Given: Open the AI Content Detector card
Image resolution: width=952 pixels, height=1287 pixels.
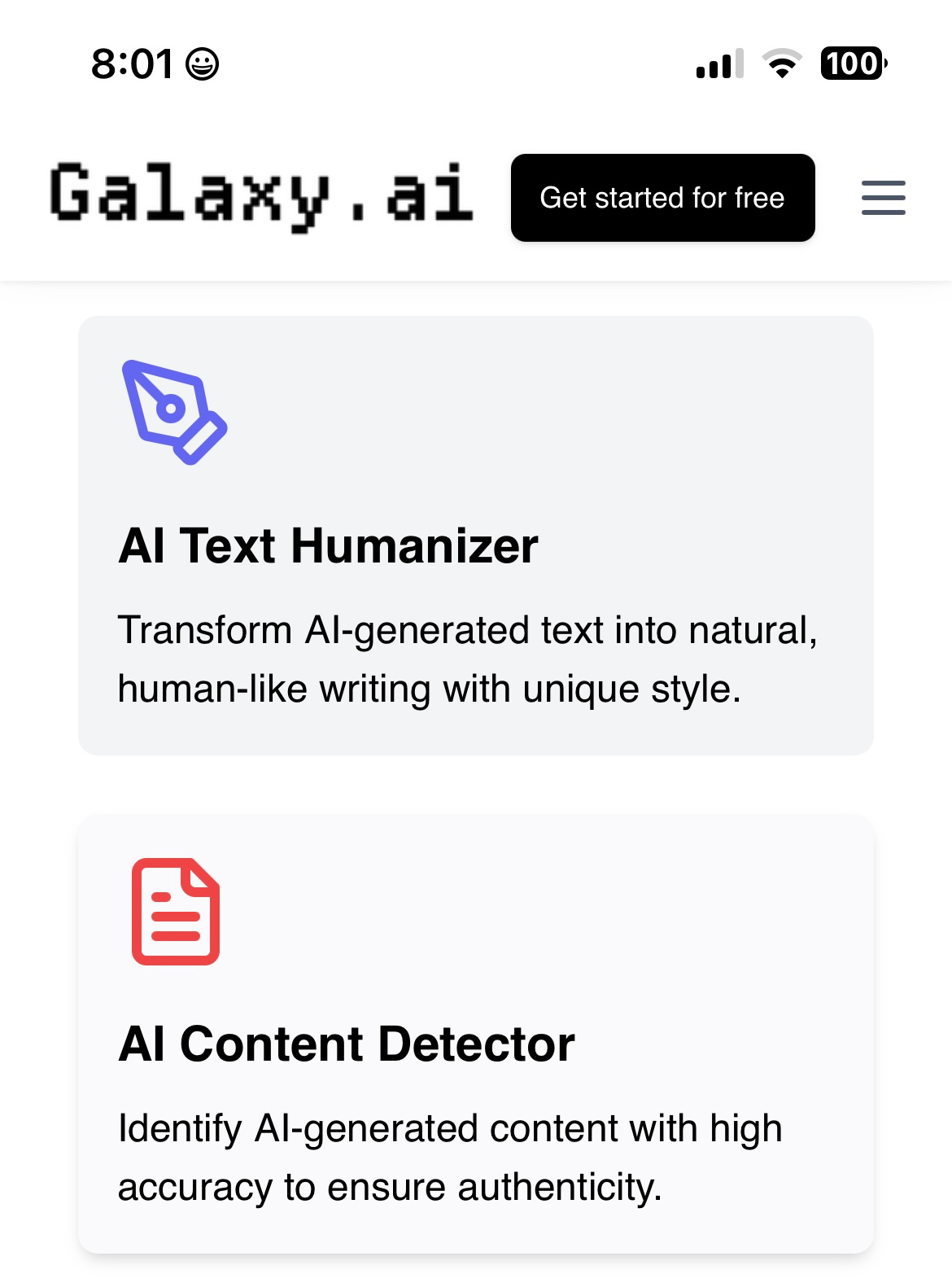Looking at the screenshot, I should [x=475, y=1034].
